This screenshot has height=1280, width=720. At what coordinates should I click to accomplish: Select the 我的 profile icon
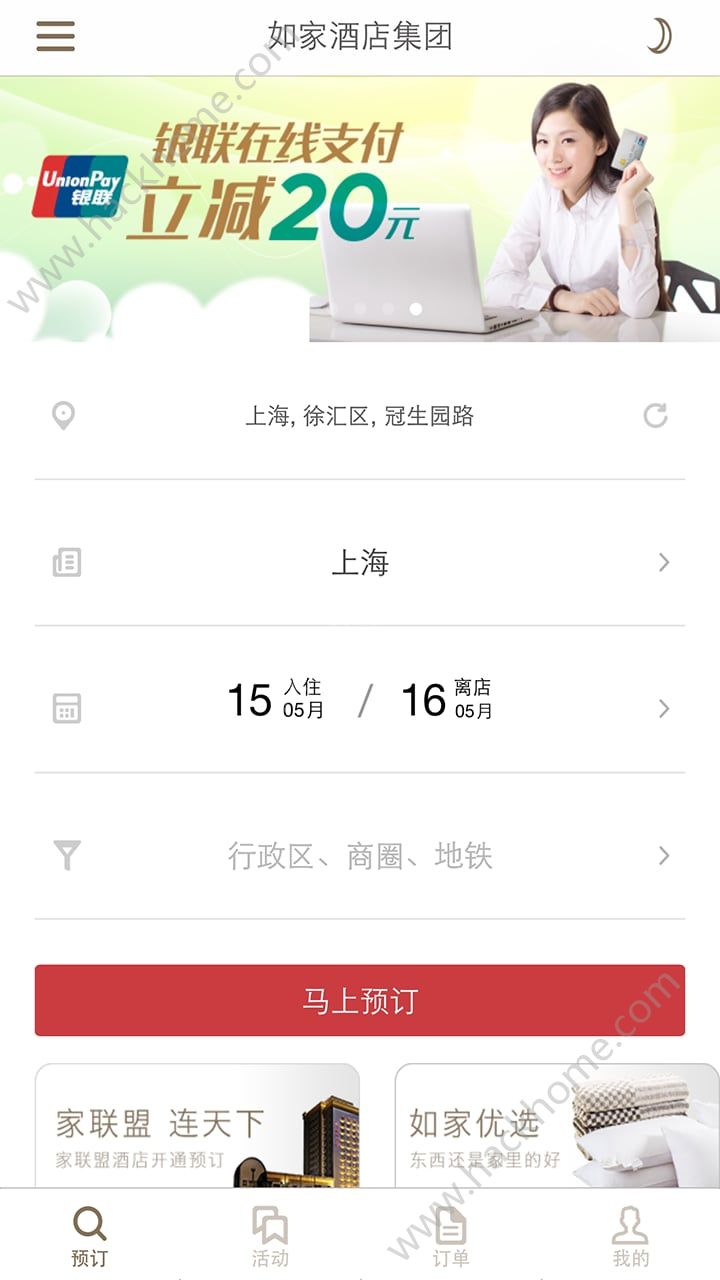point(628,1232)
